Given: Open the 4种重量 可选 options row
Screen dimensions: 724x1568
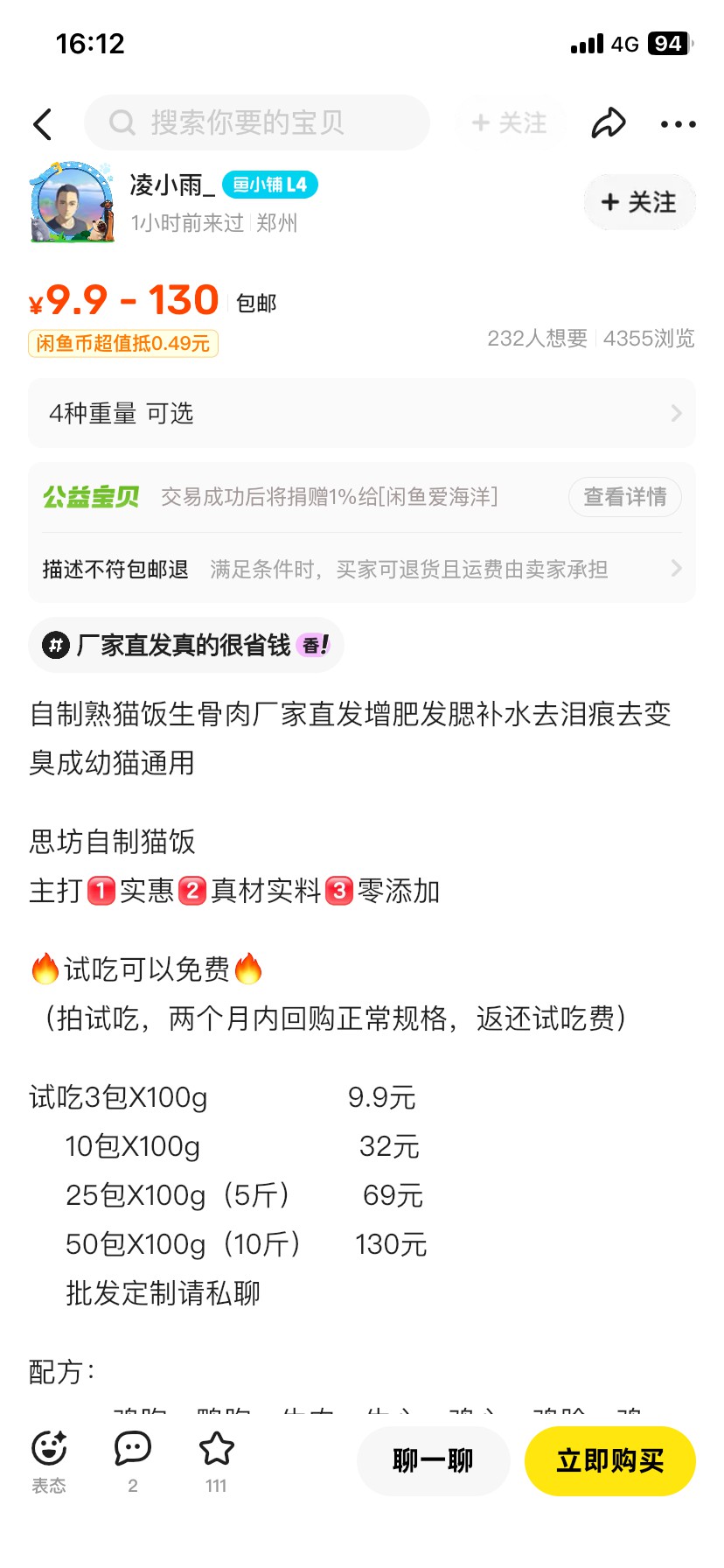Looking at the screenshot, I should click(x=361, y=413).
